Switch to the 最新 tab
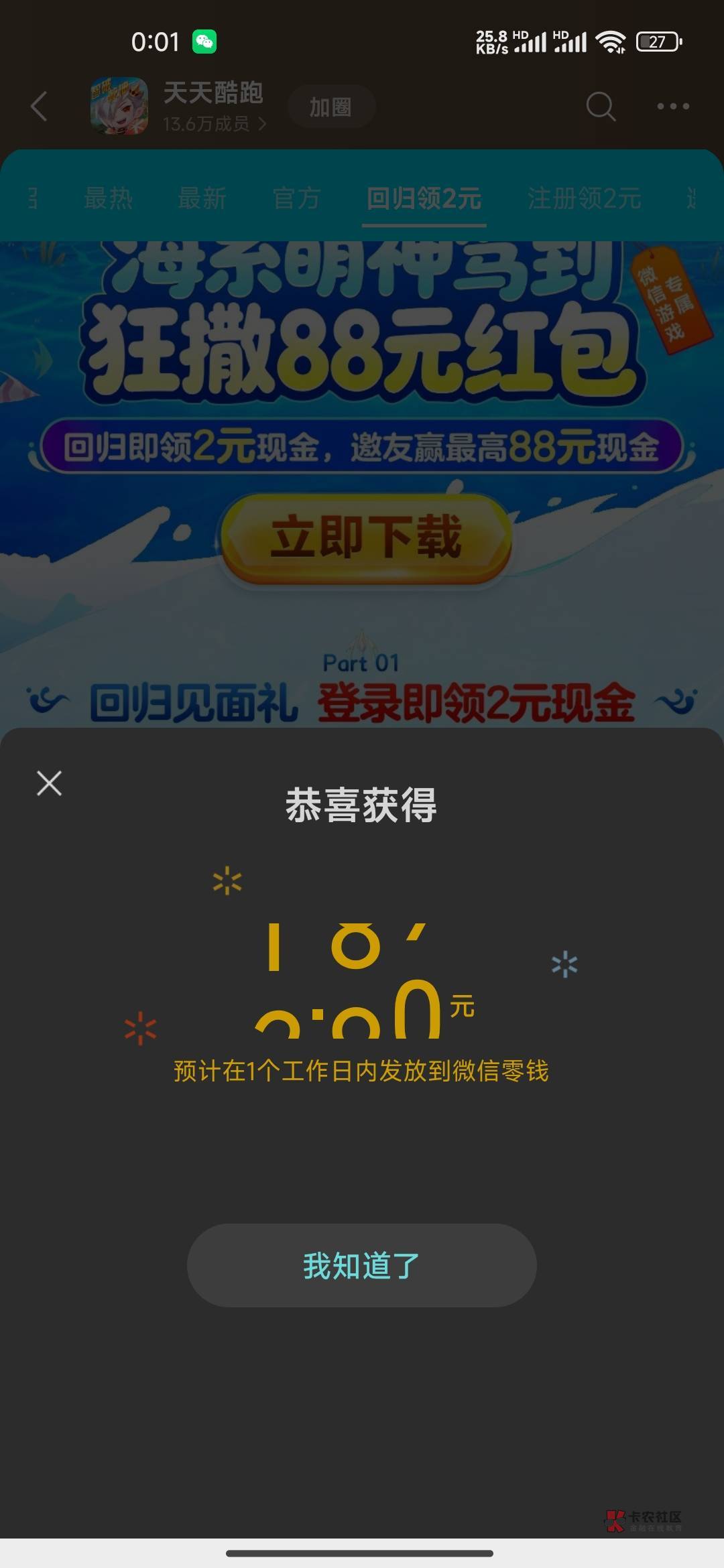The width and height of the screenshot is (724, 1568). tap(202, 198)
